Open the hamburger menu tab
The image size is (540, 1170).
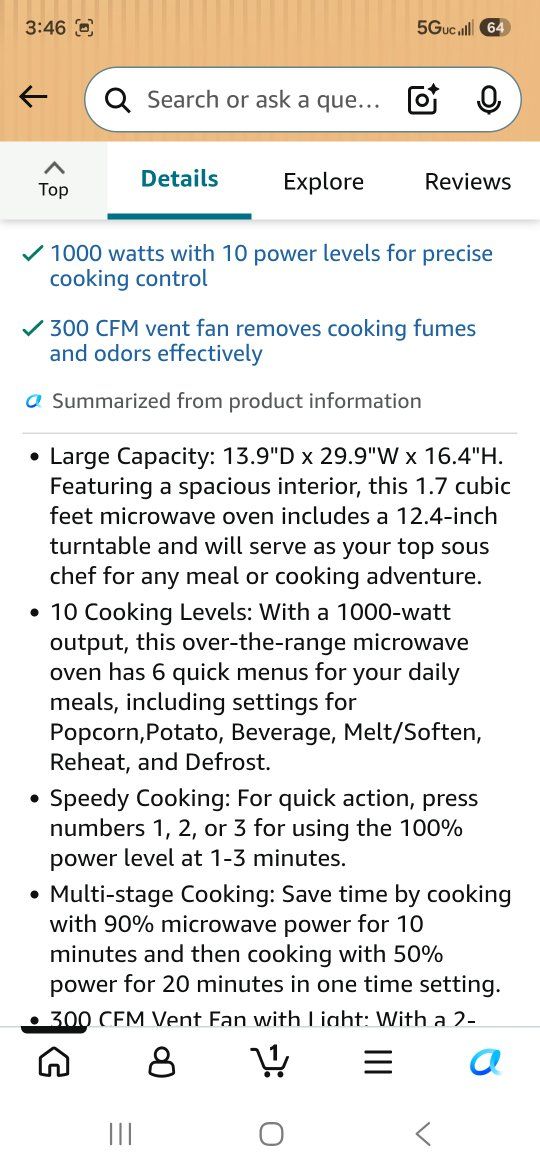tap(378, 1062)
